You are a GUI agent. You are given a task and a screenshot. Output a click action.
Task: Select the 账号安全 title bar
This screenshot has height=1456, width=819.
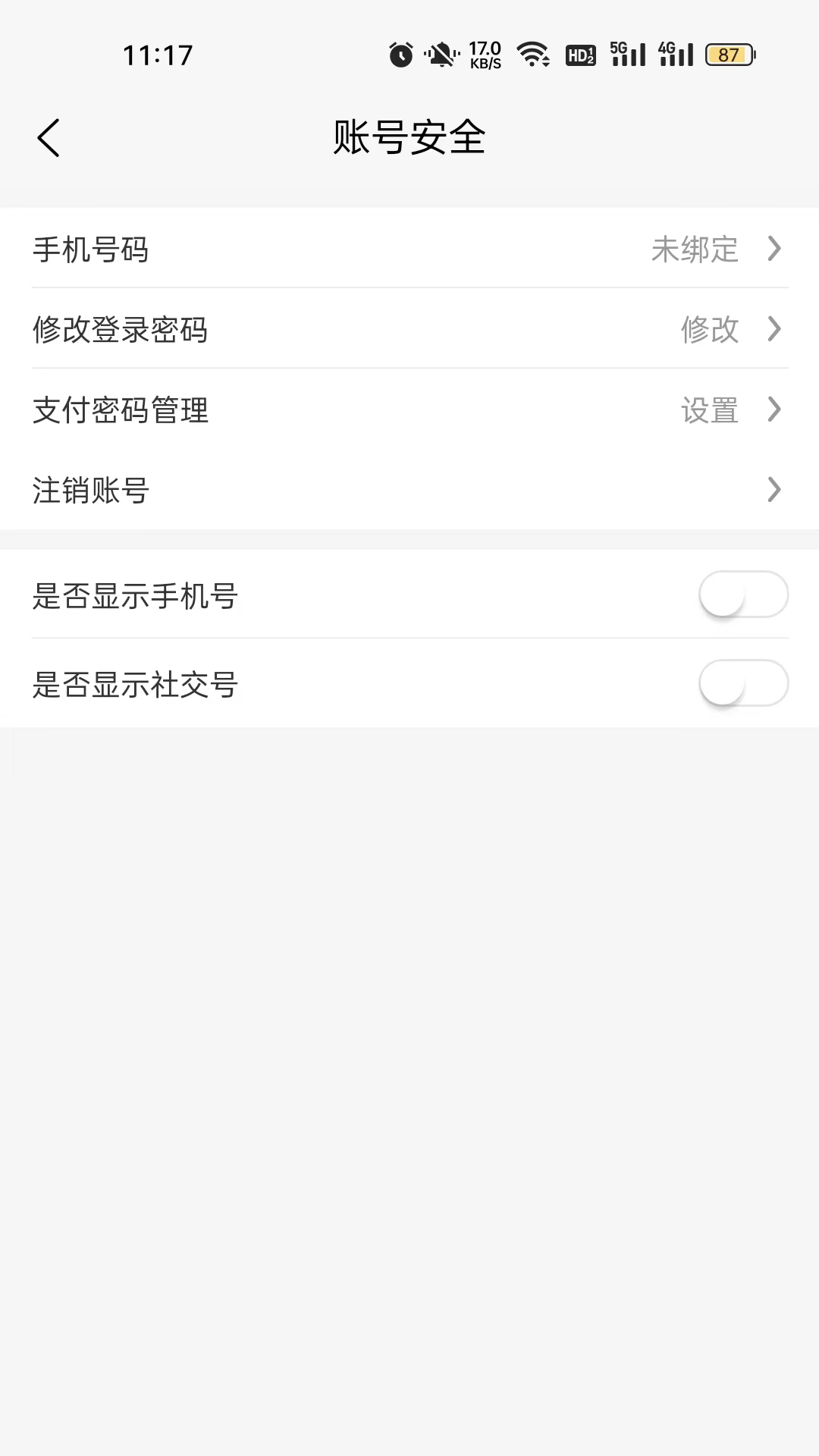coord(409,138)
